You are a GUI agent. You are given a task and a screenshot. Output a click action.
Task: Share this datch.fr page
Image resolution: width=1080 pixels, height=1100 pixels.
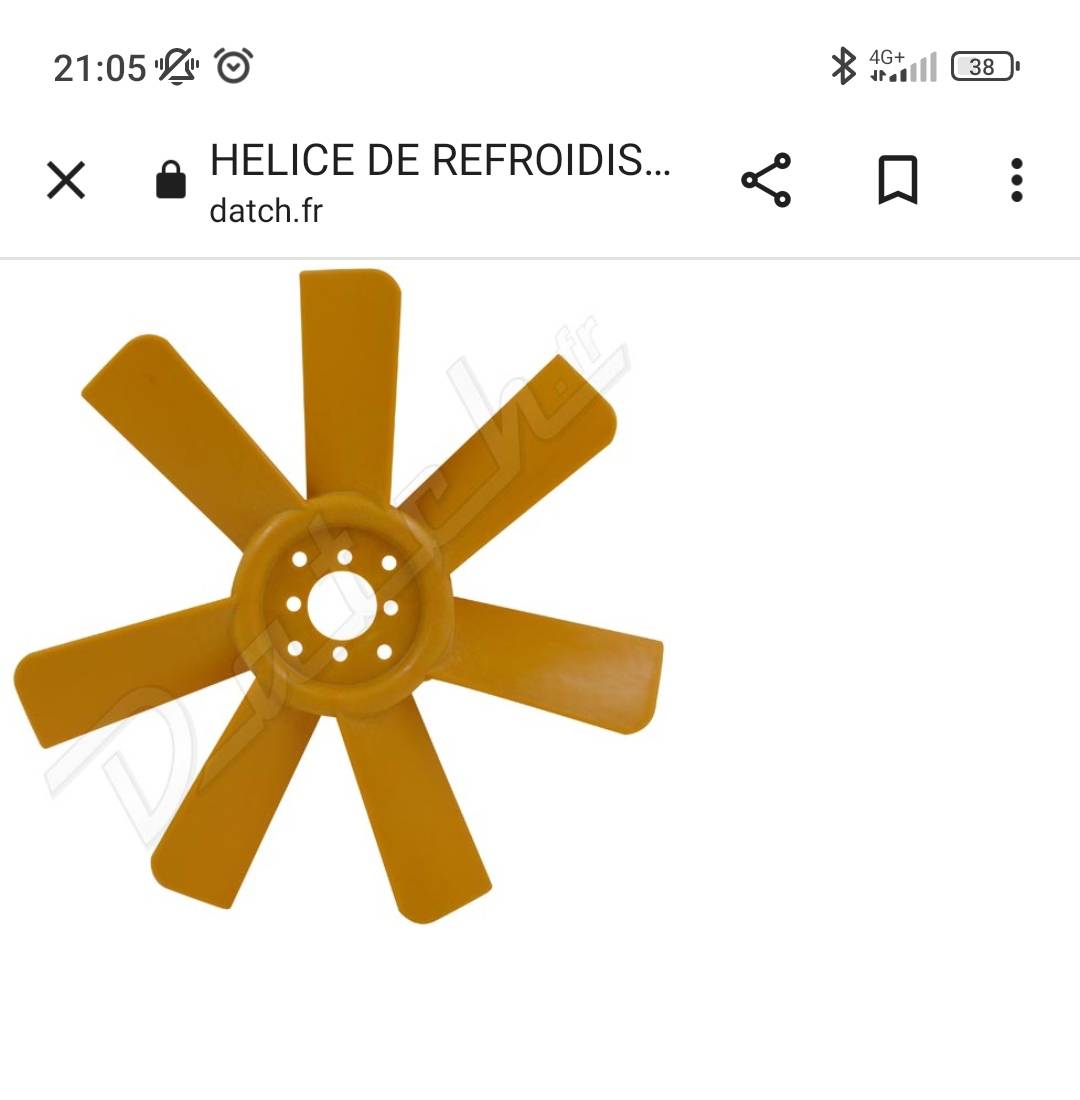pyautogui.click(x=766, y=181)
